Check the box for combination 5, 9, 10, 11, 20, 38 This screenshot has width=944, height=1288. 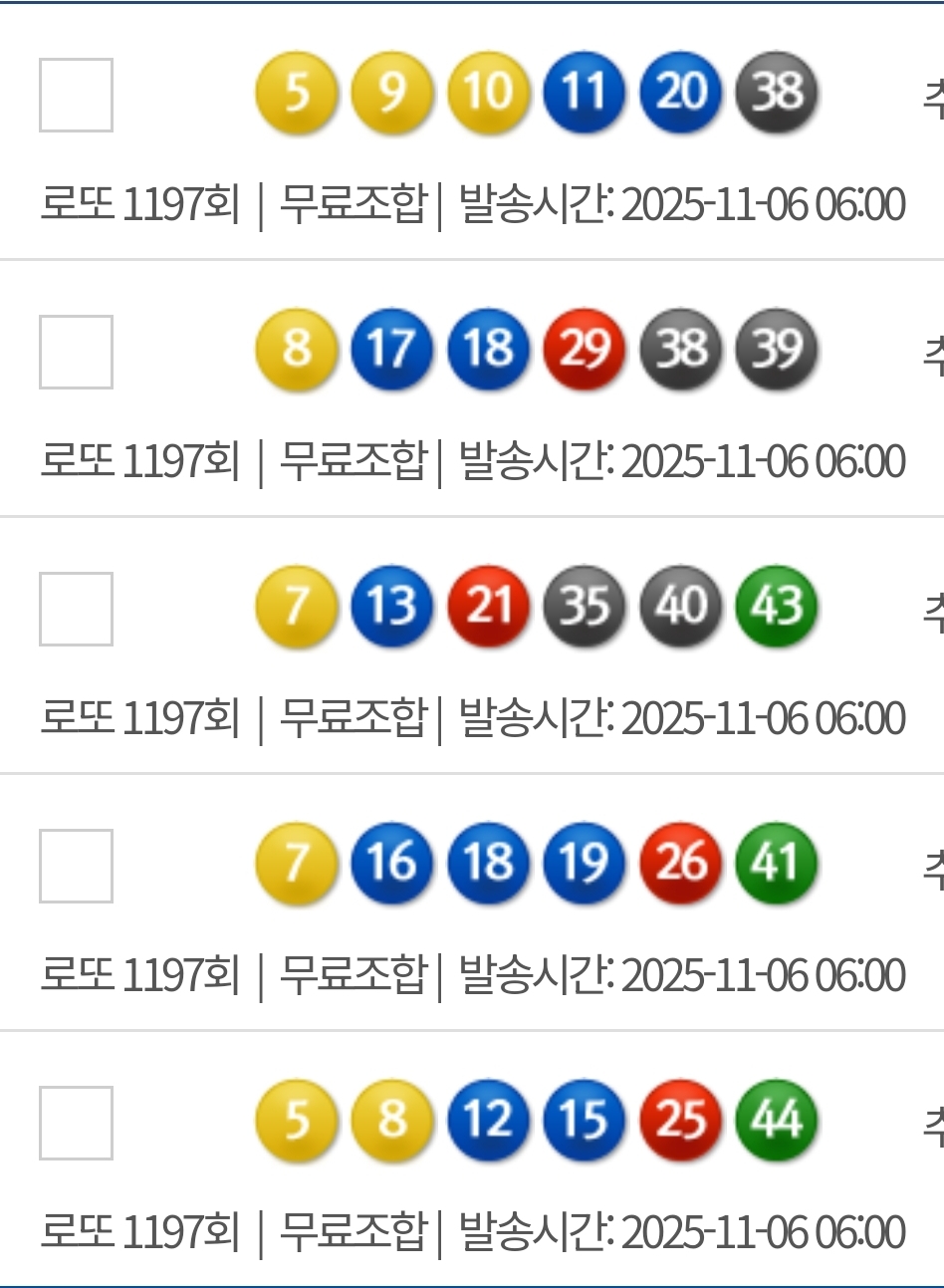(76, 96)
